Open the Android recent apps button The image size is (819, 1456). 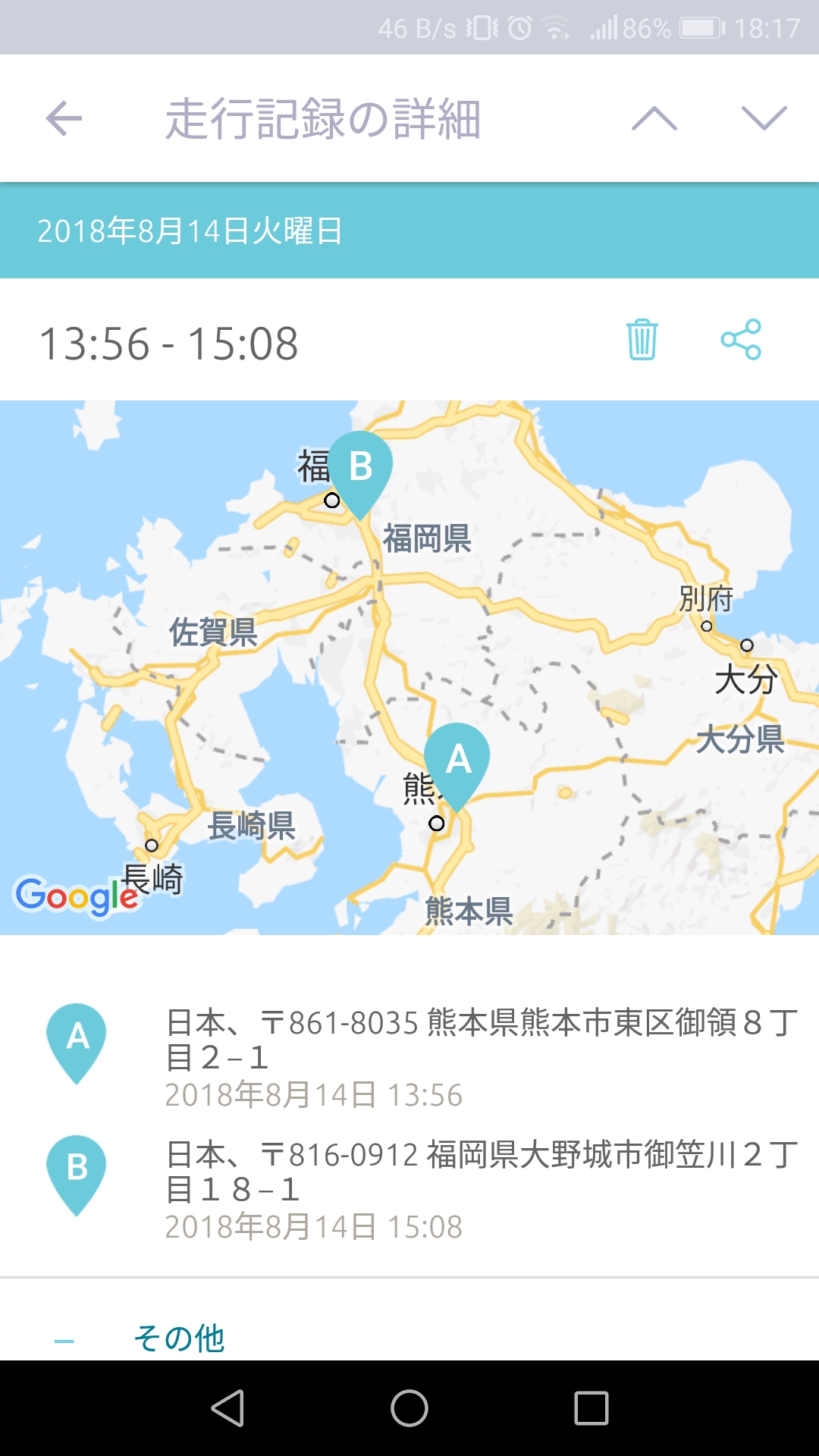coord(591,1408)
